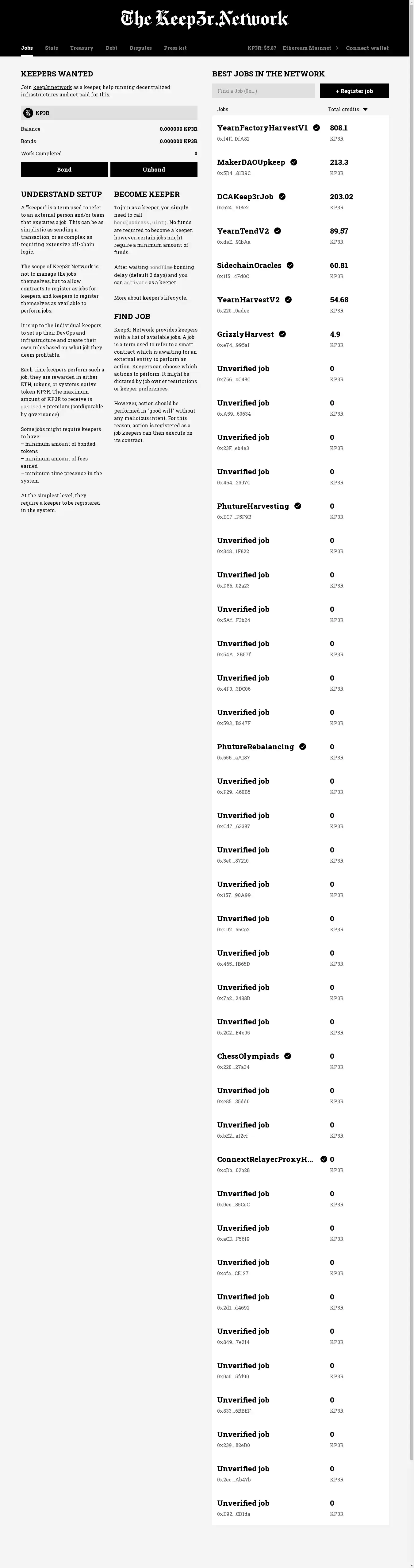Go to the Debt tab
Screen dimensions: 414x1568
click(111, 48)
